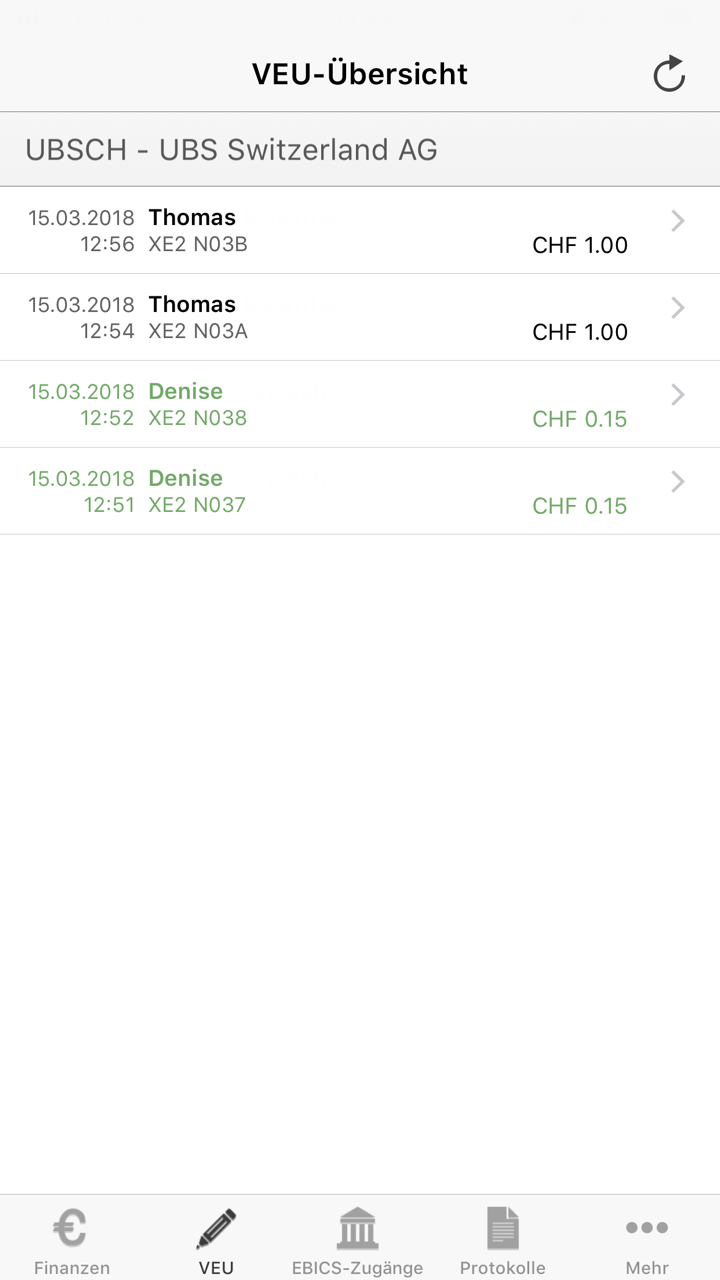This screenshot has height=1280, width=720.
Task: Refresh the VEU overview list
Action: coord(668,74)
